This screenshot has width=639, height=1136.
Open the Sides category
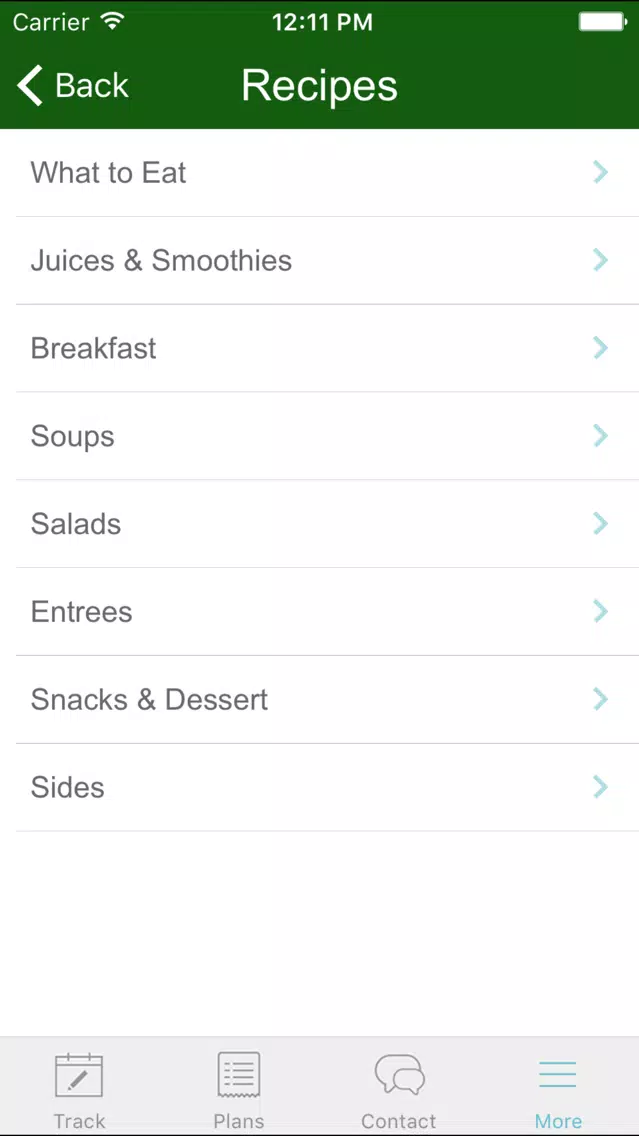(320, 788)
